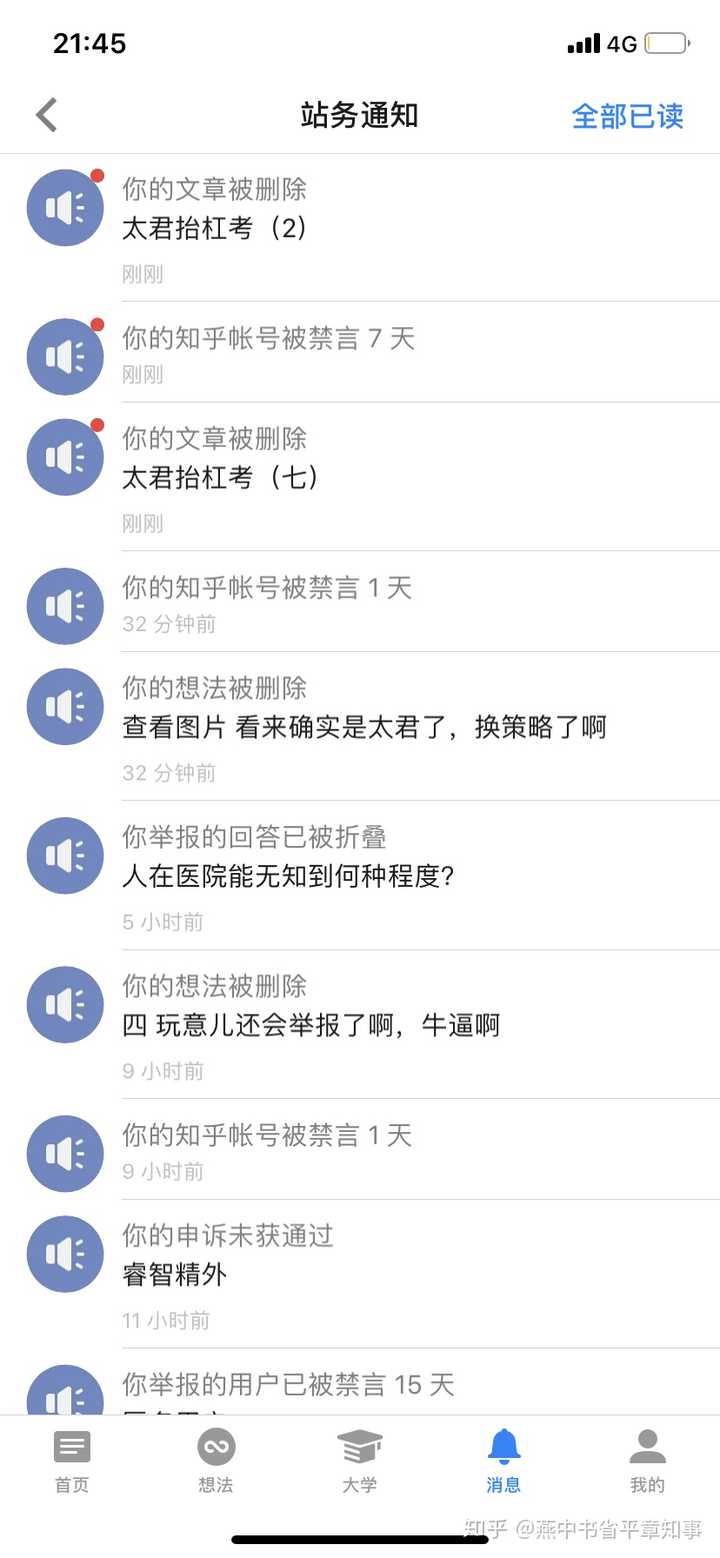Tap 全部已读 to mark all read
Screen dimensions: 720x1558
[x=627, y=116]
